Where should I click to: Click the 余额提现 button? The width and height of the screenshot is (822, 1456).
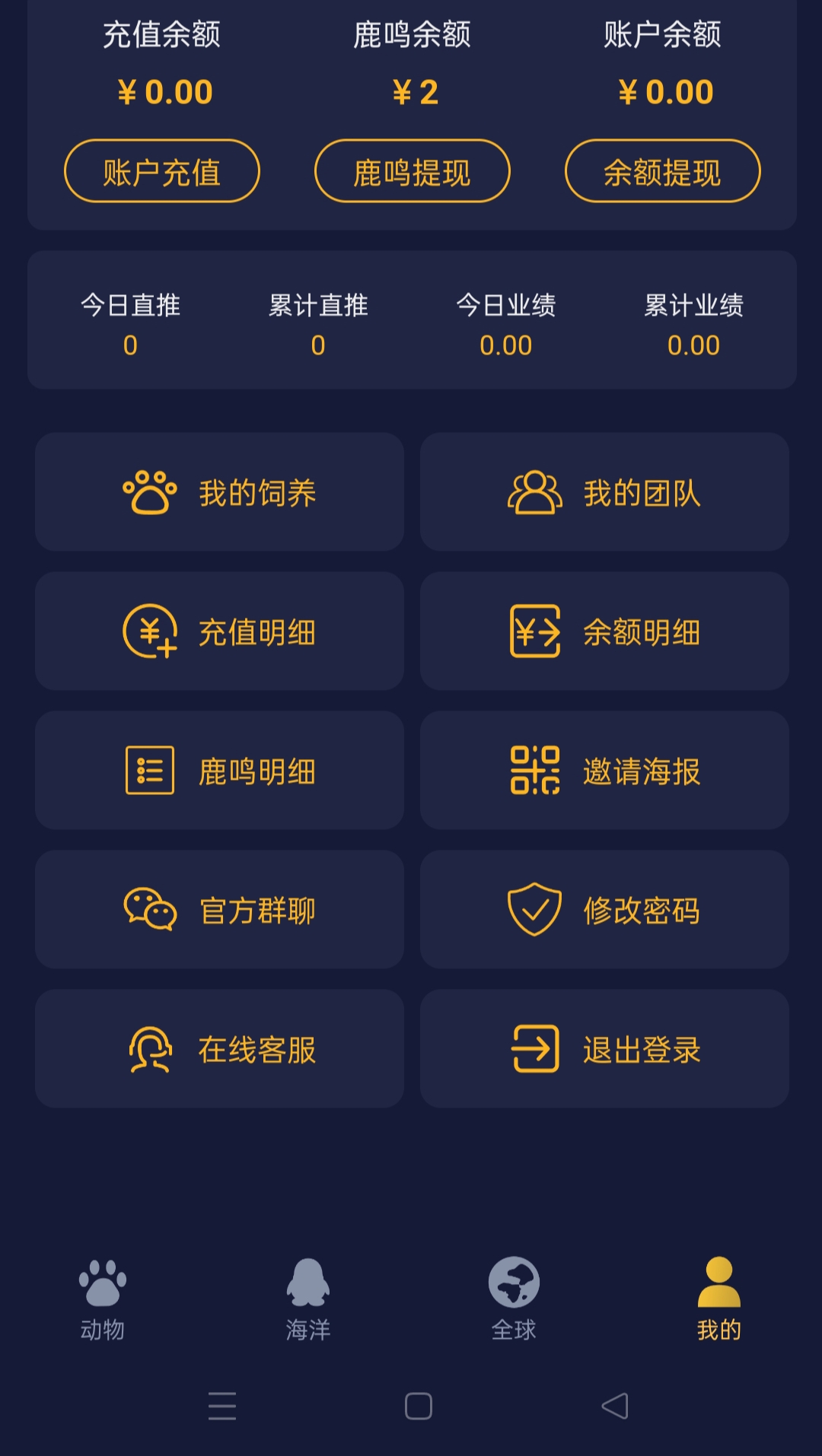pyautogui.click(x=662, y=172)
